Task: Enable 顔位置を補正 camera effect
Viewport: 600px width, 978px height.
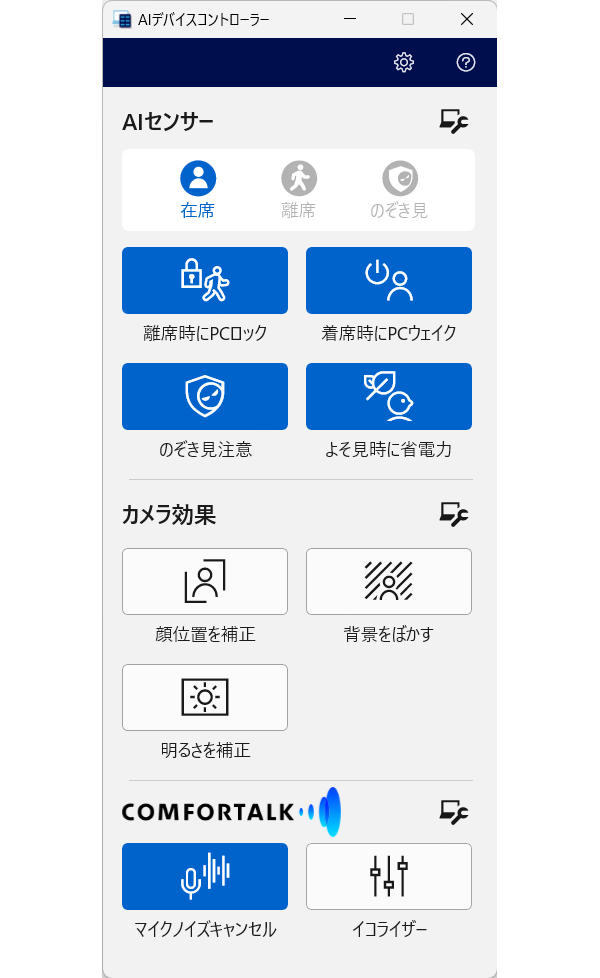Action: click(205, 581)
